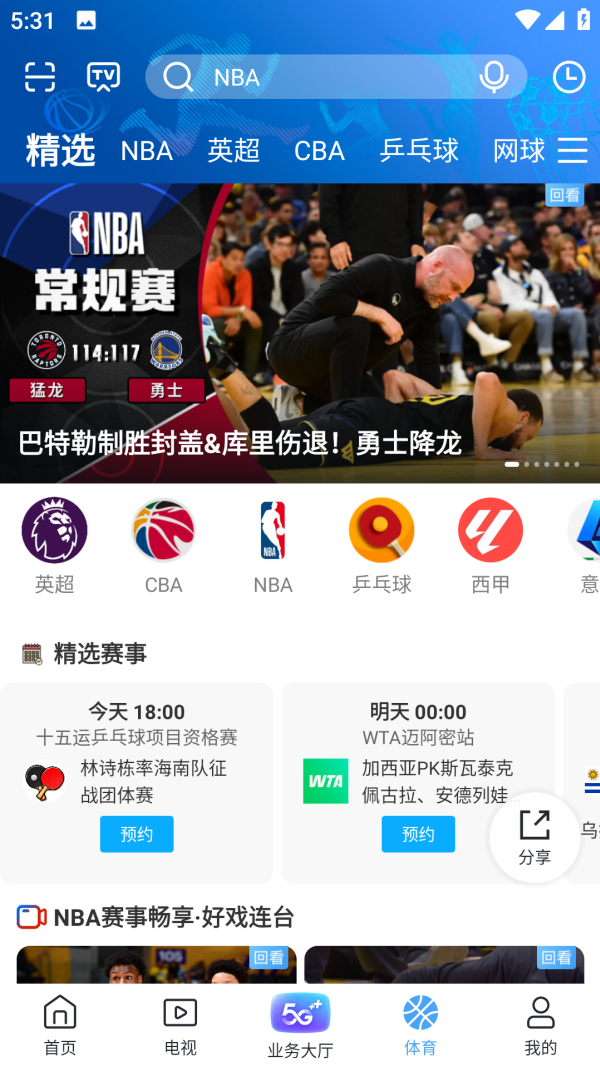Screen dimensions: 600x1067
Task: Reserve the WTA迈阿密站 match
Action: pyautogui.click(x=418, y=834)
